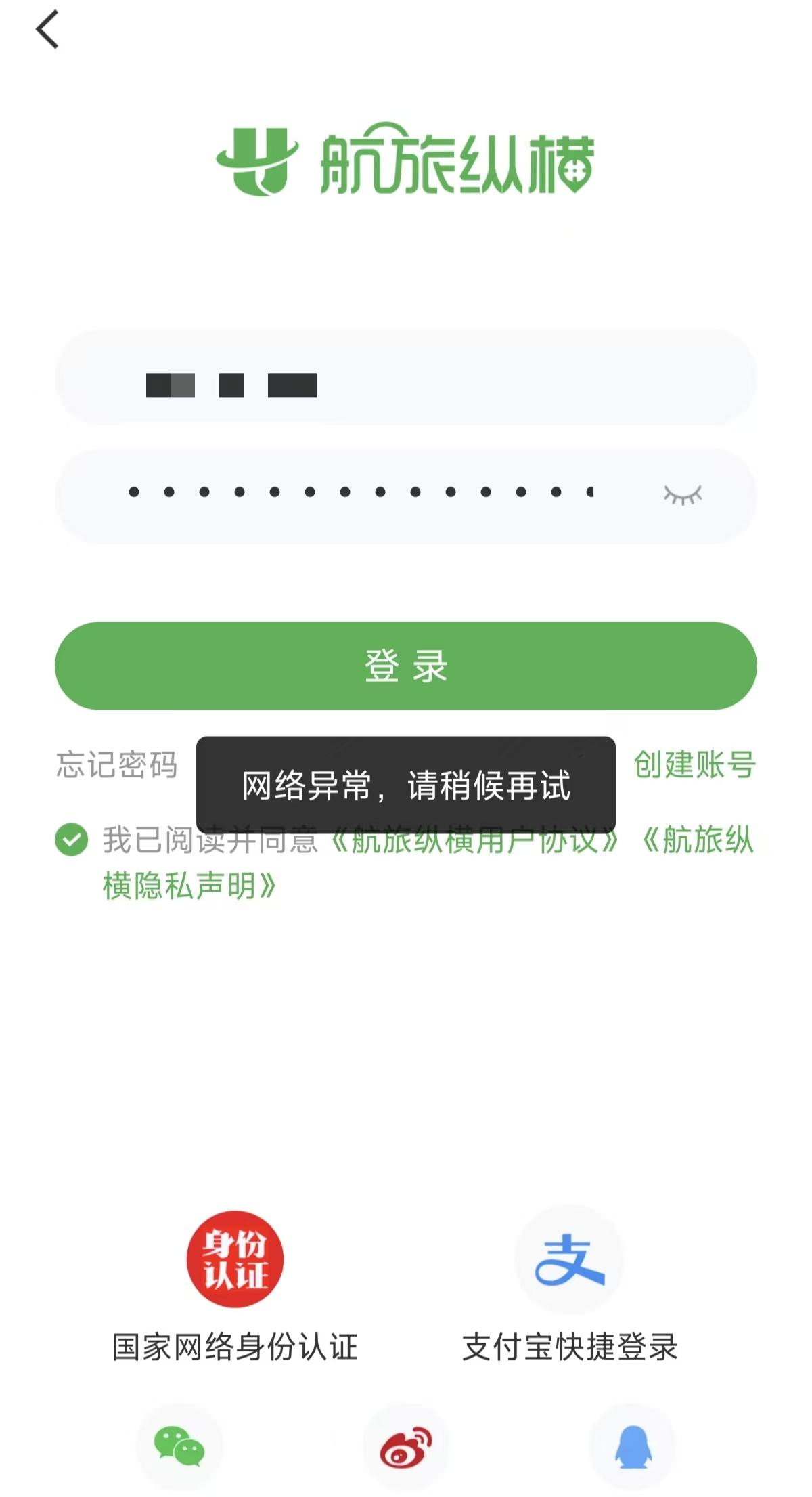Open 忘记密码 to reset password
Image resolution: width=812 pixels, height=1497 pixels.
117,764
